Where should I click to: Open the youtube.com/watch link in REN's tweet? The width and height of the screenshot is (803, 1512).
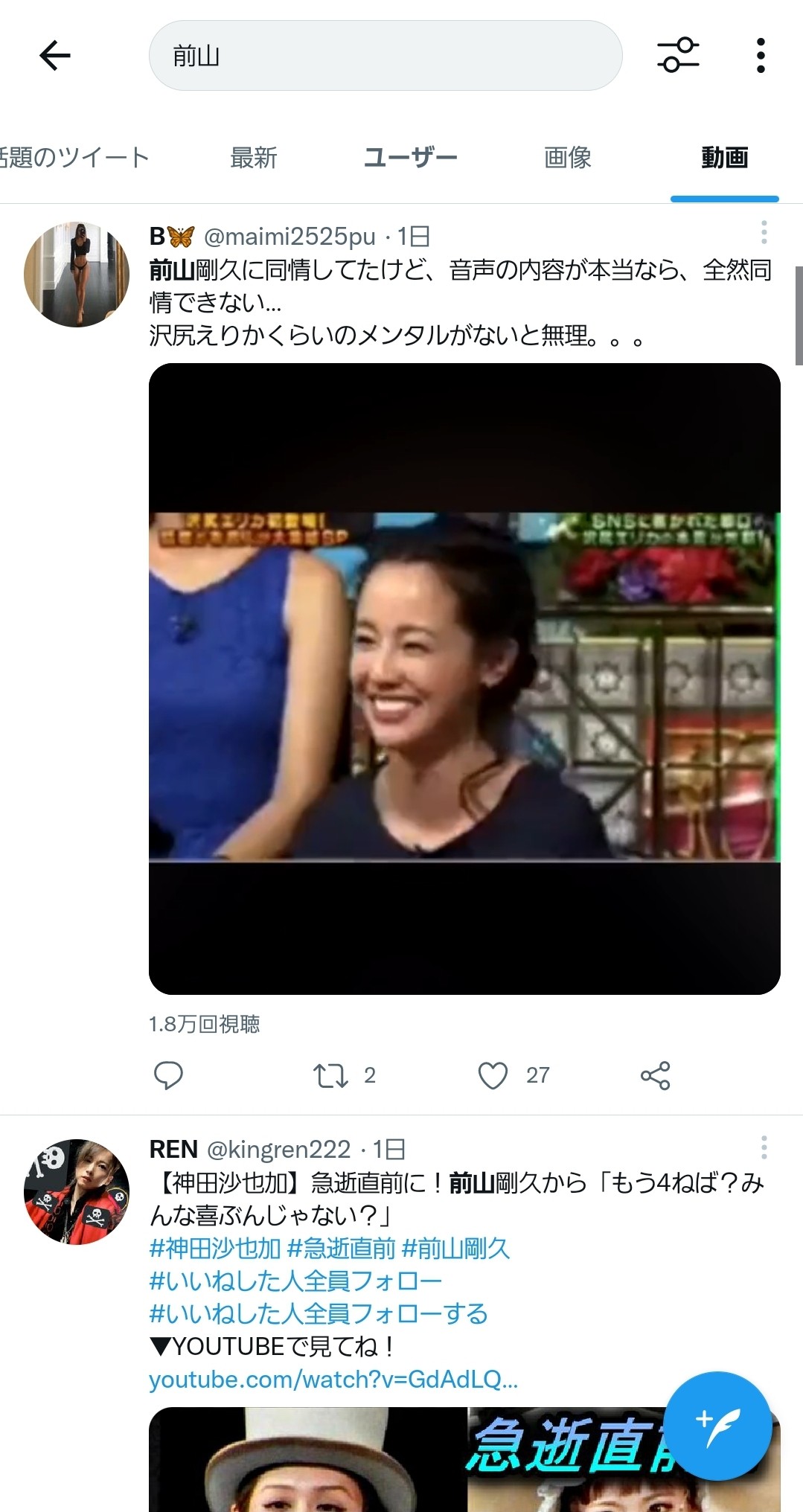coord(333,1380)
